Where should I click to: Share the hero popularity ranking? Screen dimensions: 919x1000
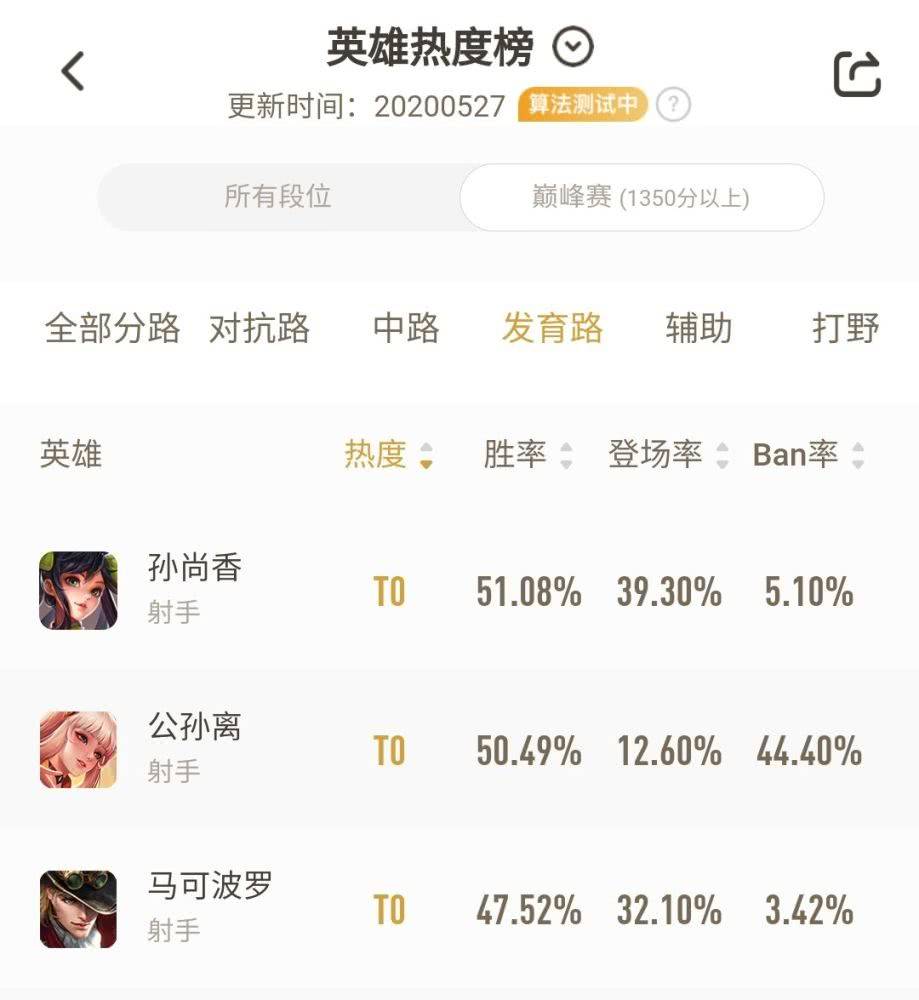coord(857,74)
